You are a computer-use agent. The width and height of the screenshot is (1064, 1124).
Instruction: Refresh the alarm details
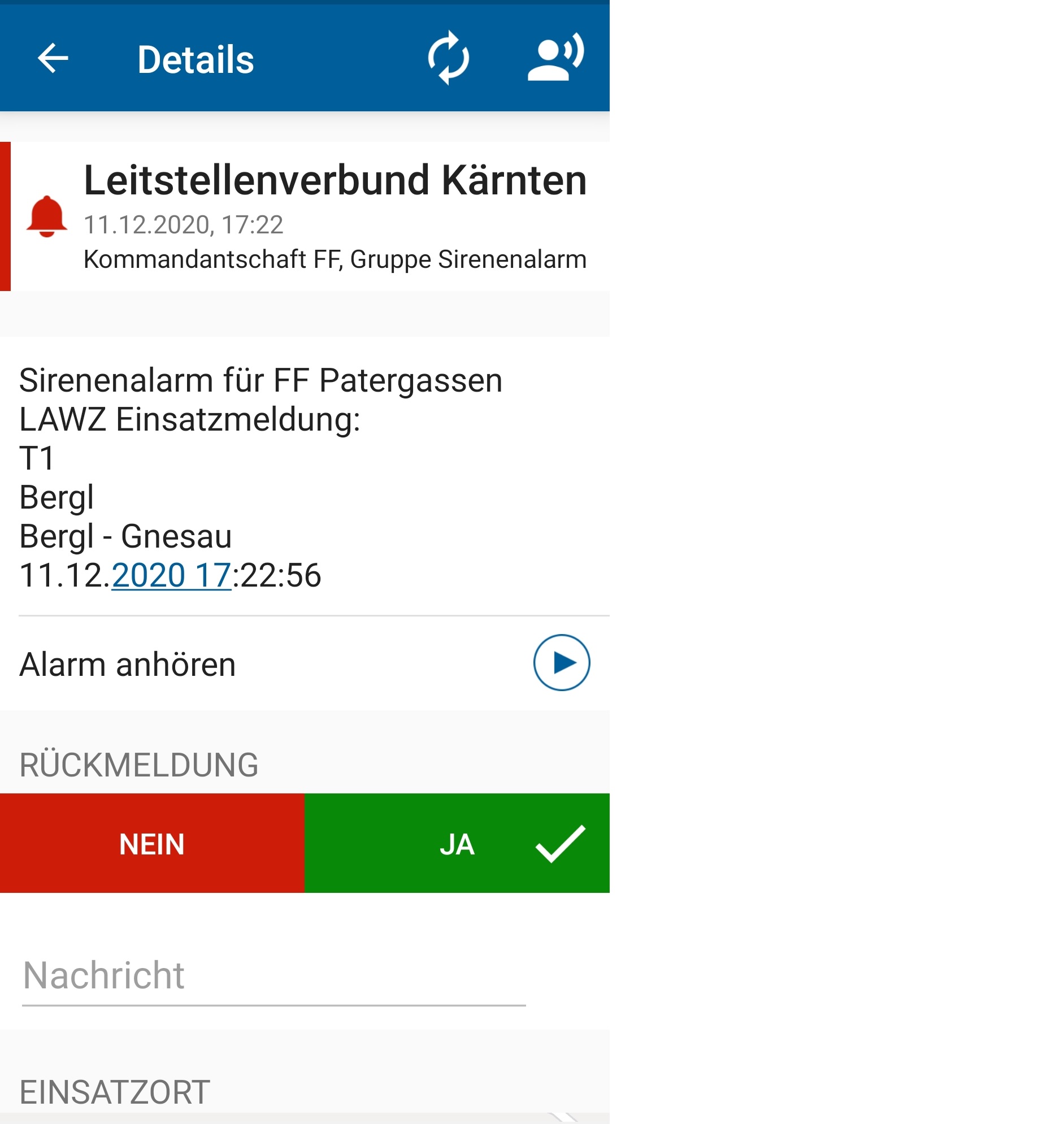coord(448,58)
